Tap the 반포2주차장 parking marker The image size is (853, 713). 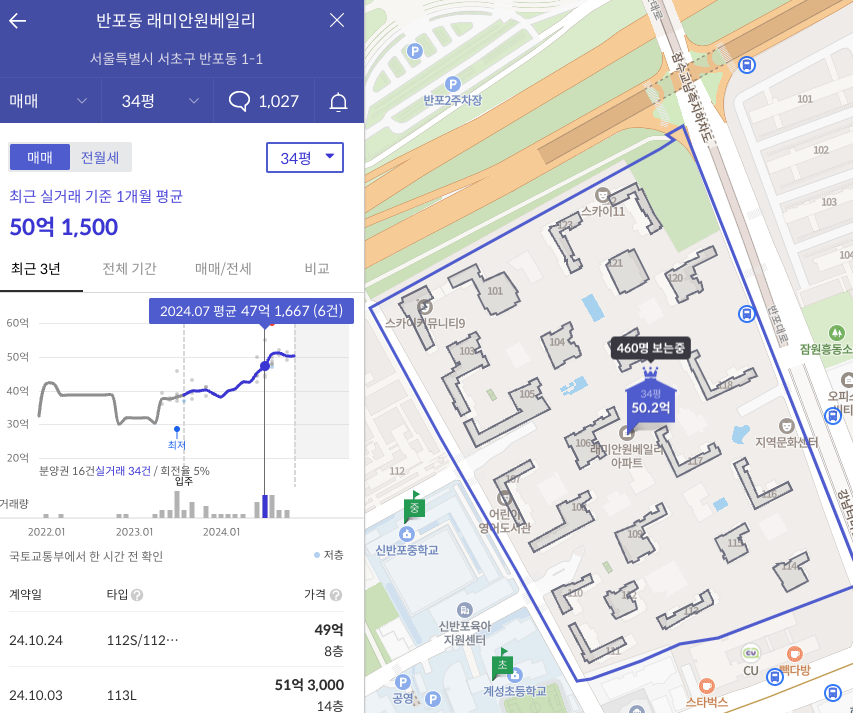point(452,85)
